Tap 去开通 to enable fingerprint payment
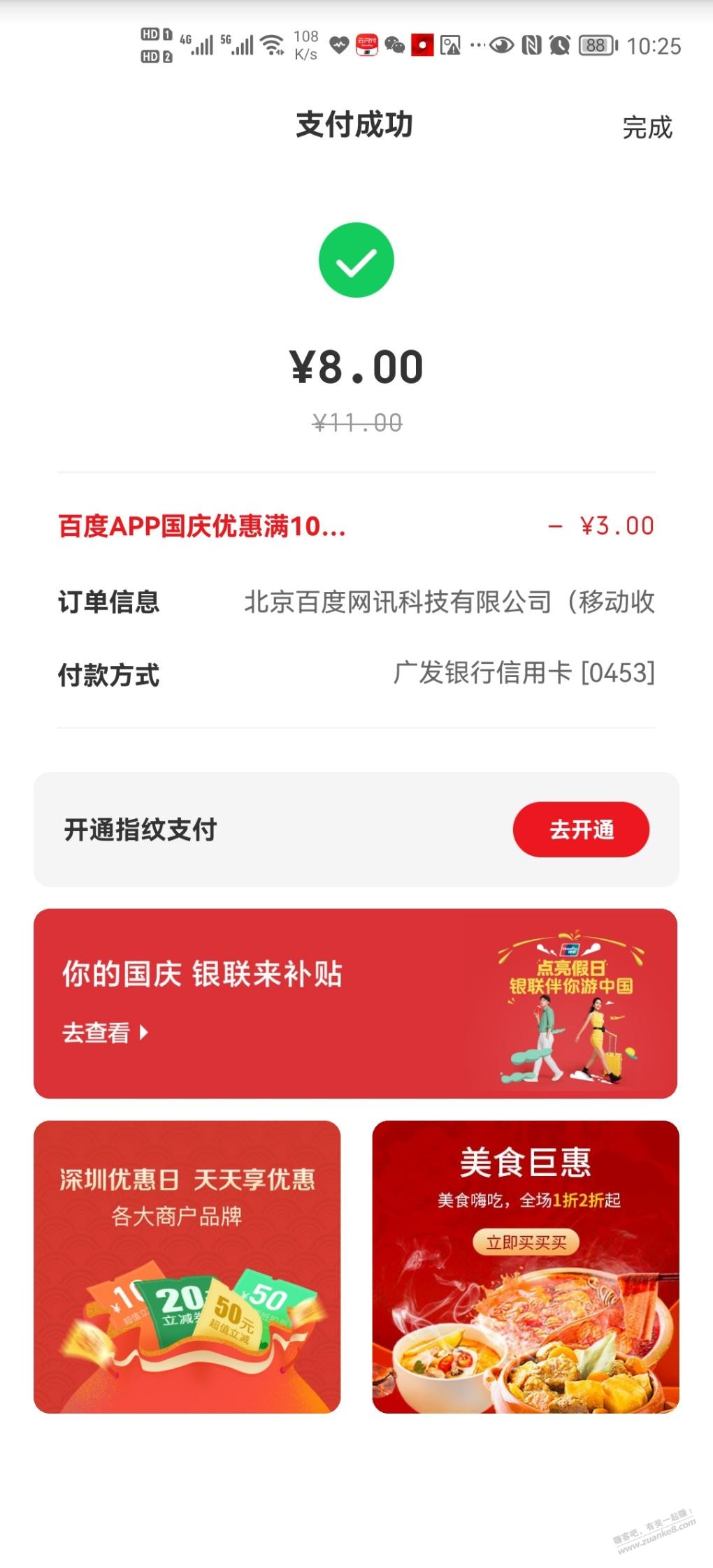This screenshot has width=713, height=1568. [x=581, y=829]
